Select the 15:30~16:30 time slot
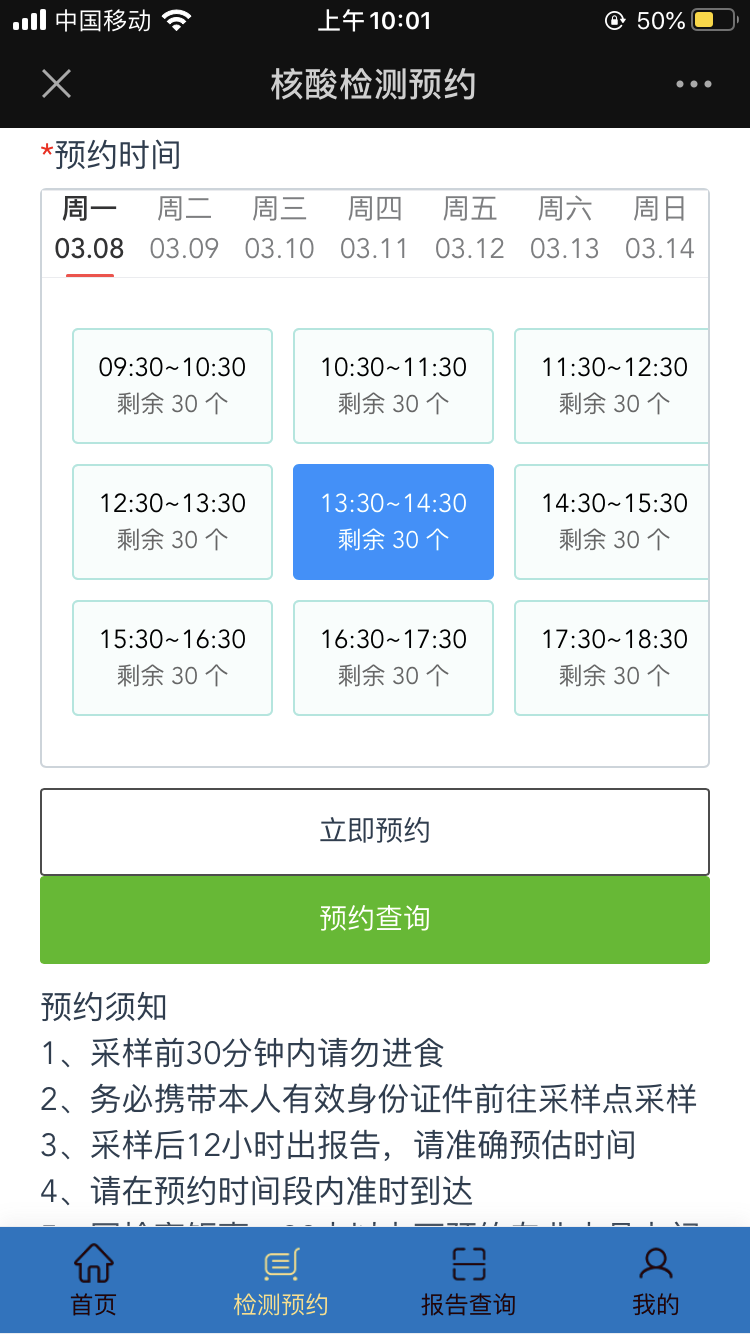Image resolution: width=750 pixels, height=1334 pixels. pyautogui.click(x=172, y=658)
